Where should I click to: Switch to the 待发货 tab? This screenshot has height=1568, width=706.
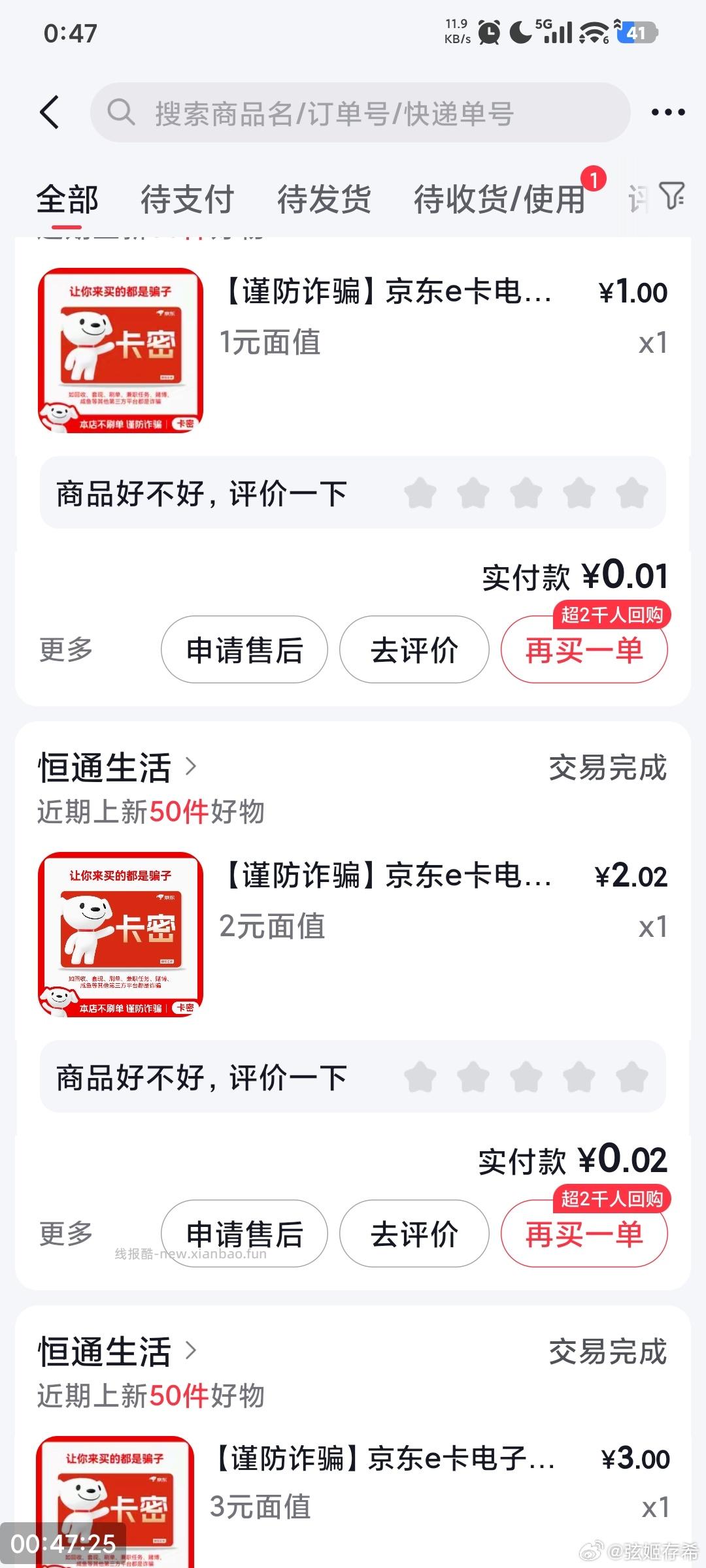(x=325, y=199)
